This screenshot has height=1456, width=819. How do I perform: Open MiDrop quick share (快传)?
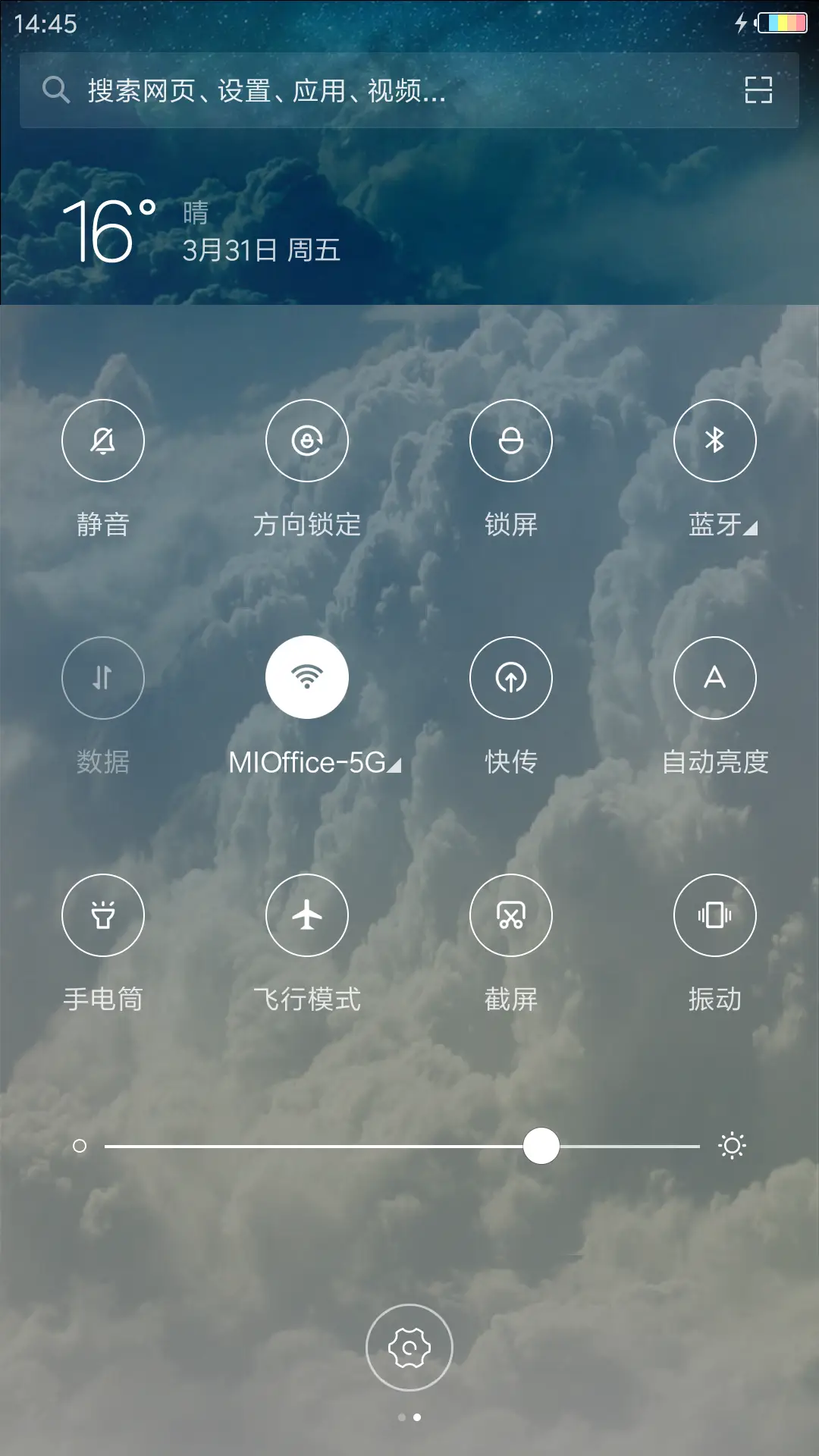click(x=510, y=677)
